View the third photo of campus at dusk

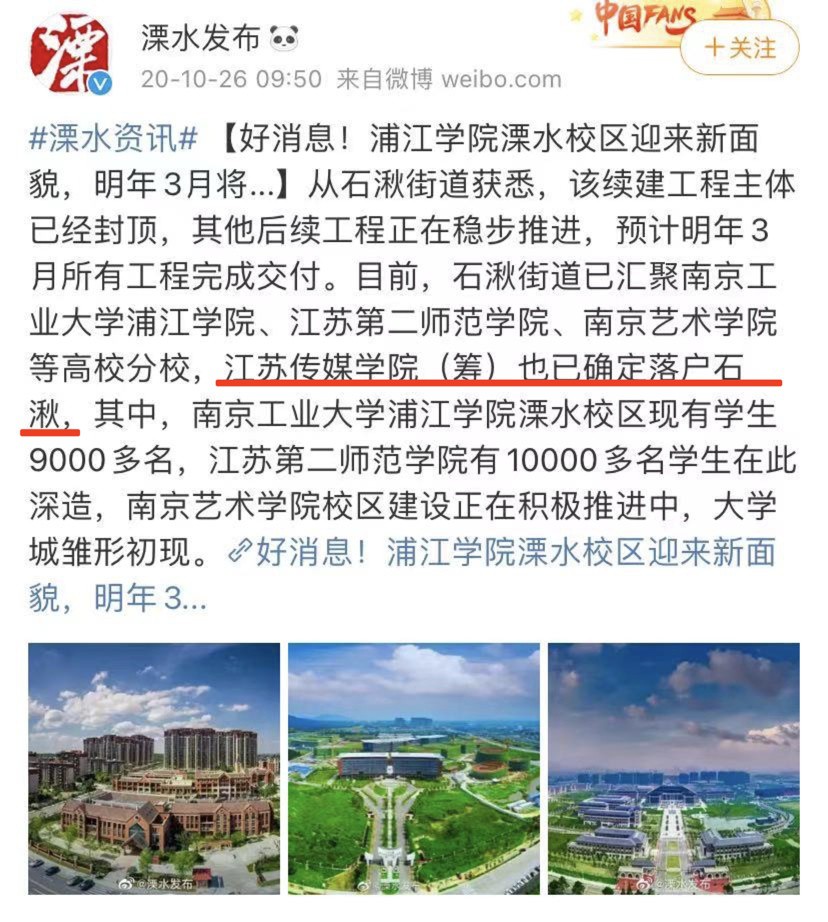coord(673,768)
